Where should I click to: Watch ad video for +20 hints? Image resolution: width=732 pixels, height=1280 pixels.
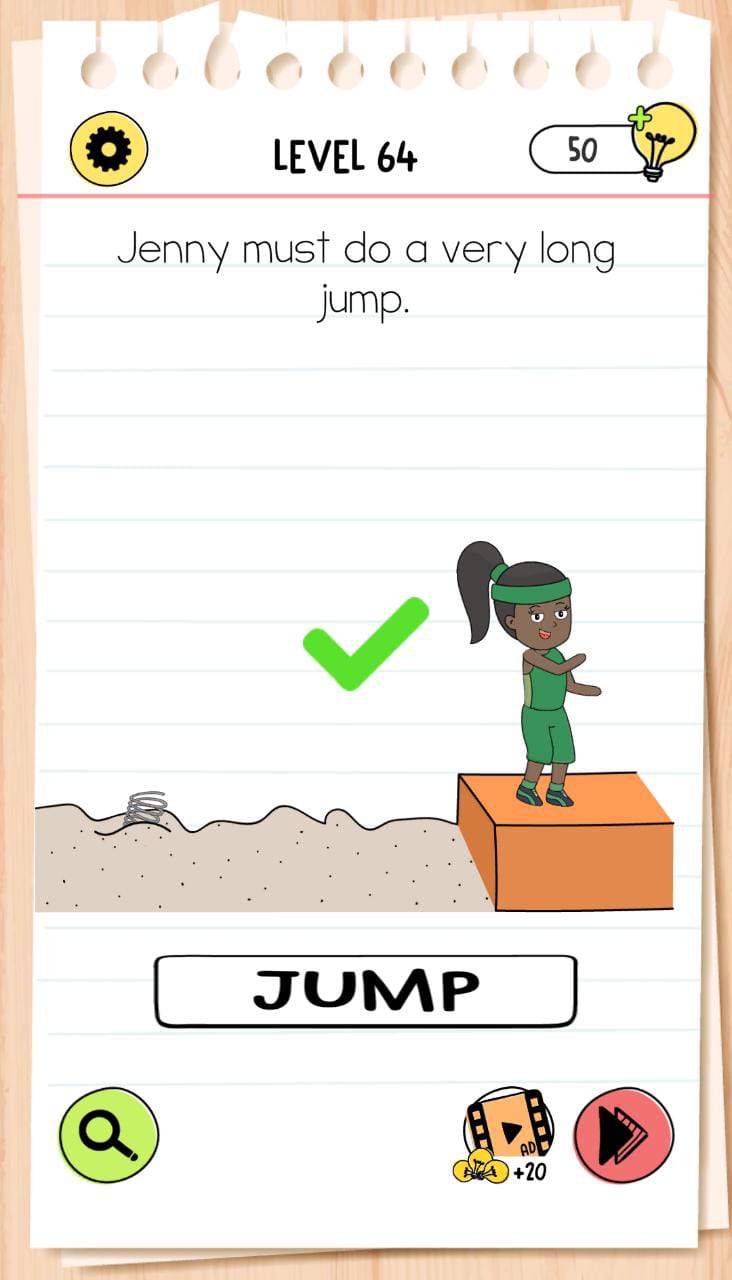(509, 1134)
